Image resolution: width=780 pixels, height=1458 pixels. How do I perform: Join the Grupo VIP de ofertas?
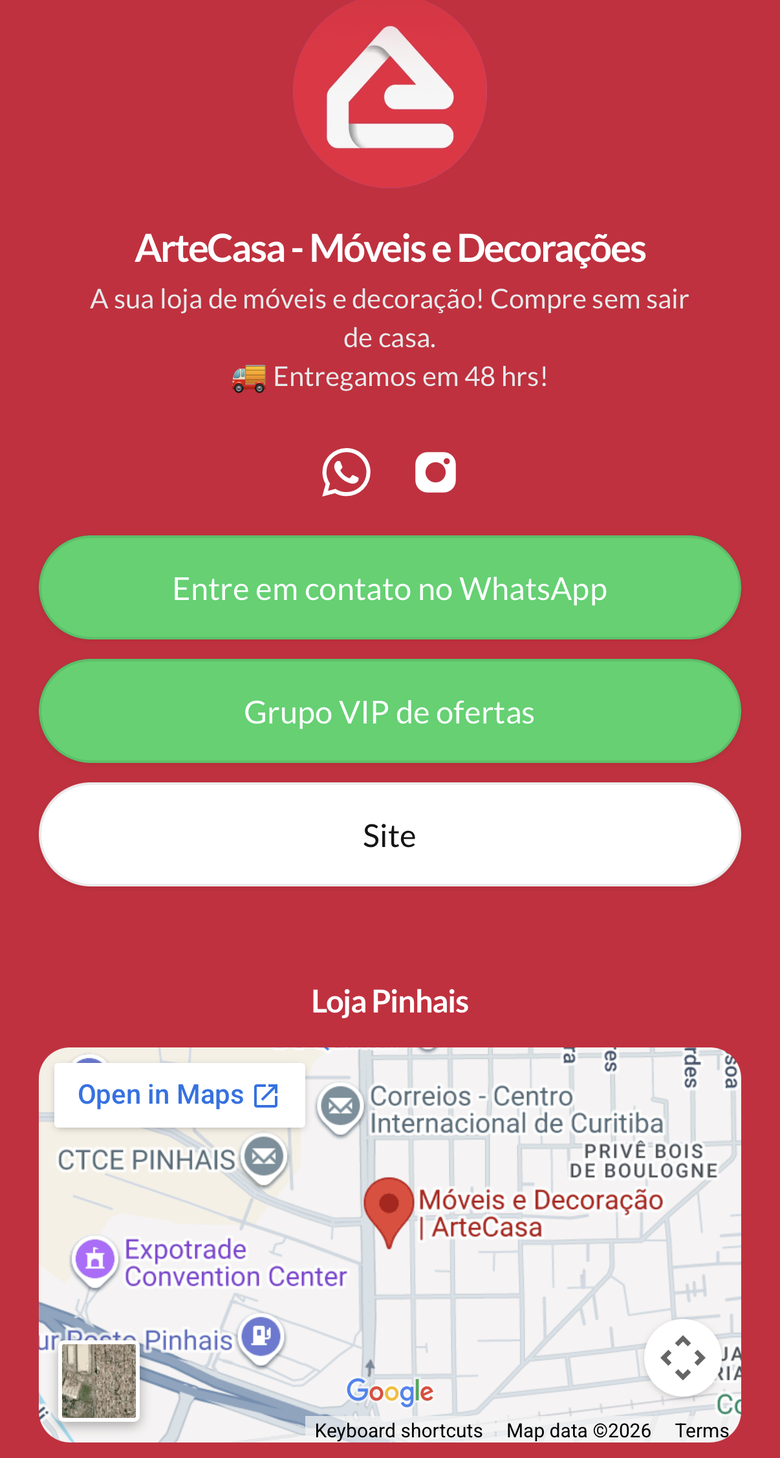pyautogui.click(x=390, y=712)
